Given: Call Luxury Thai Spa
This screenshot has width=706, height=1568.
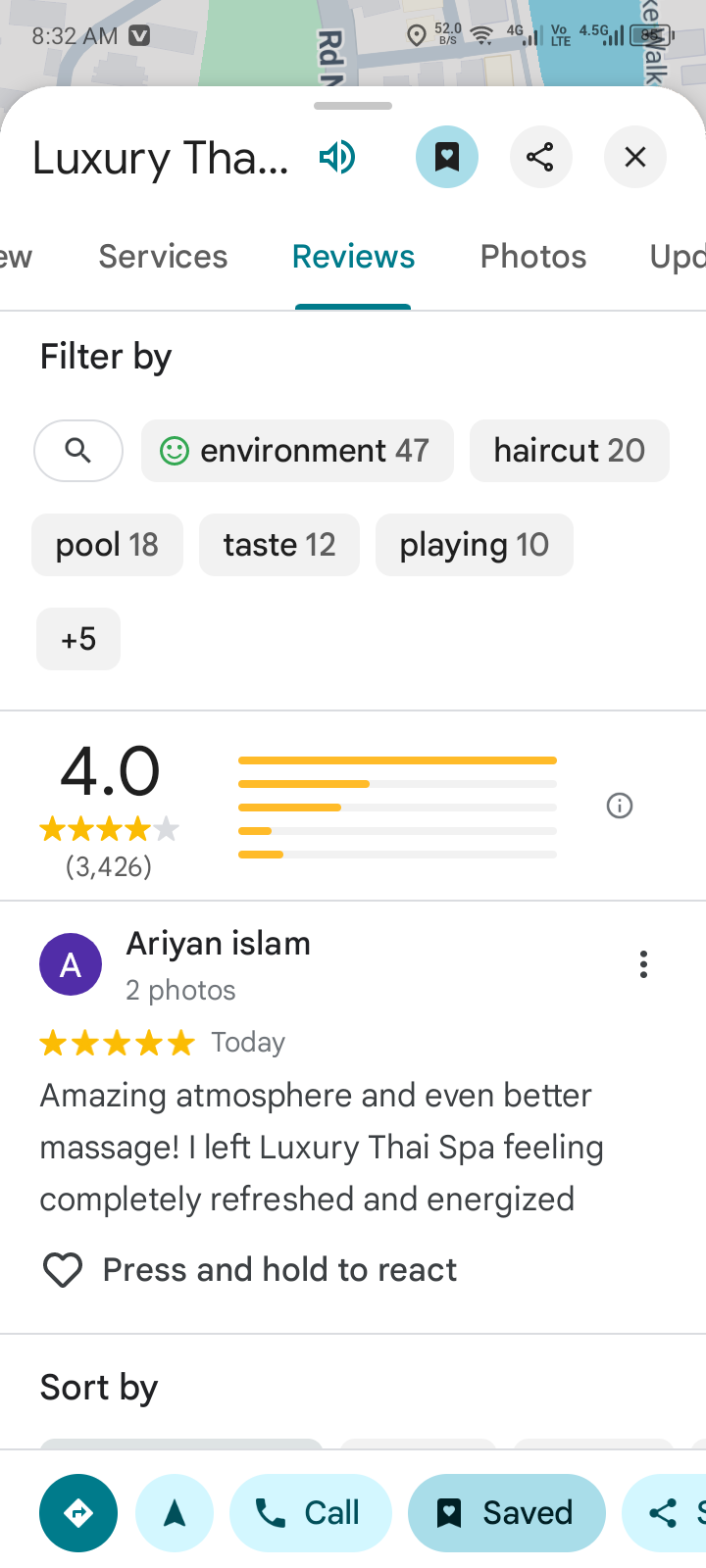Looking at the screenshot, I should (x=310, y=1513).
